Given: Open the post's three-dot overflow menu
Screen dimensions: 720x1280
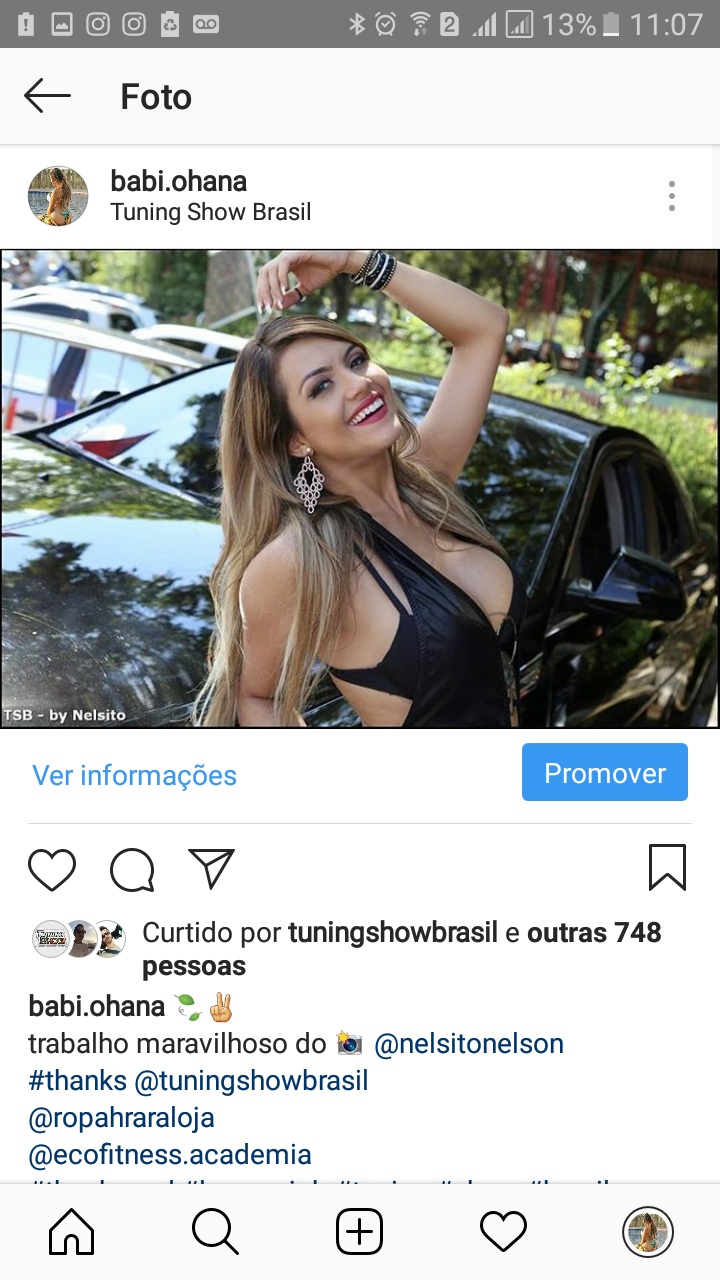Looking at the screenshot, I should click(x=672, y=196).
